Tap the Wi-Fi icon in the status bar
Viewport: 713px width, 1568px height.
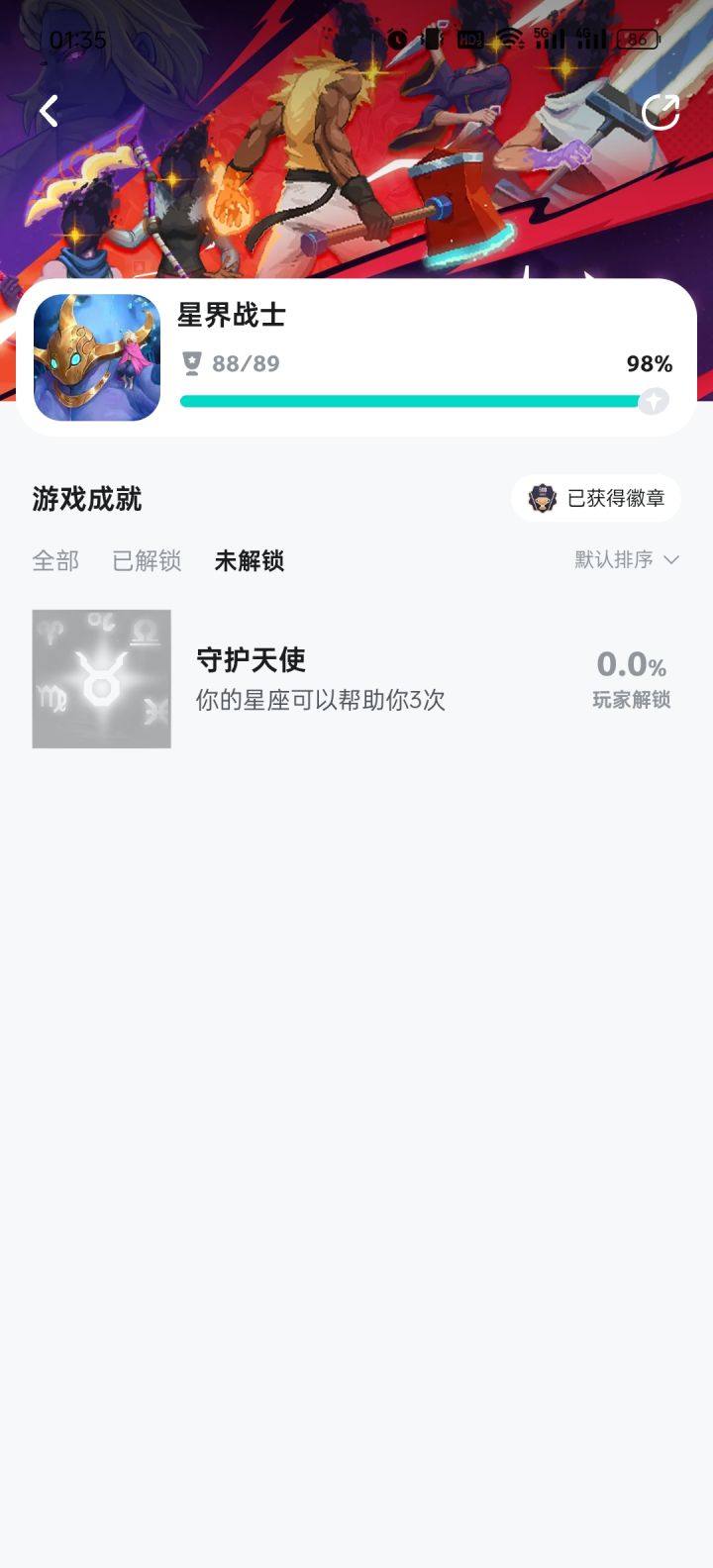(x=508, y=40)
